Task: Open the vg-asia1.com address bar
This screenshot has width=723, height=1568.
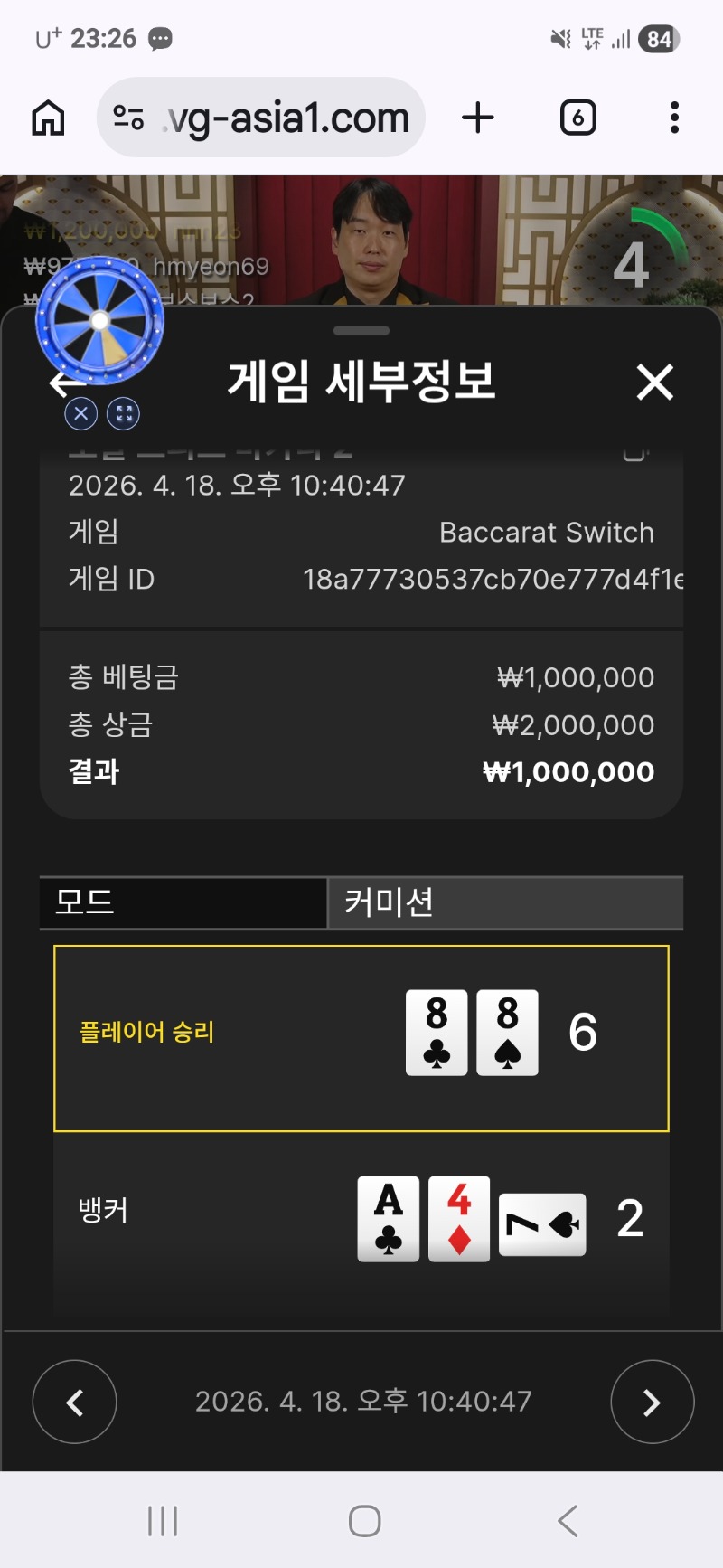Action: [x=262, y=118]
